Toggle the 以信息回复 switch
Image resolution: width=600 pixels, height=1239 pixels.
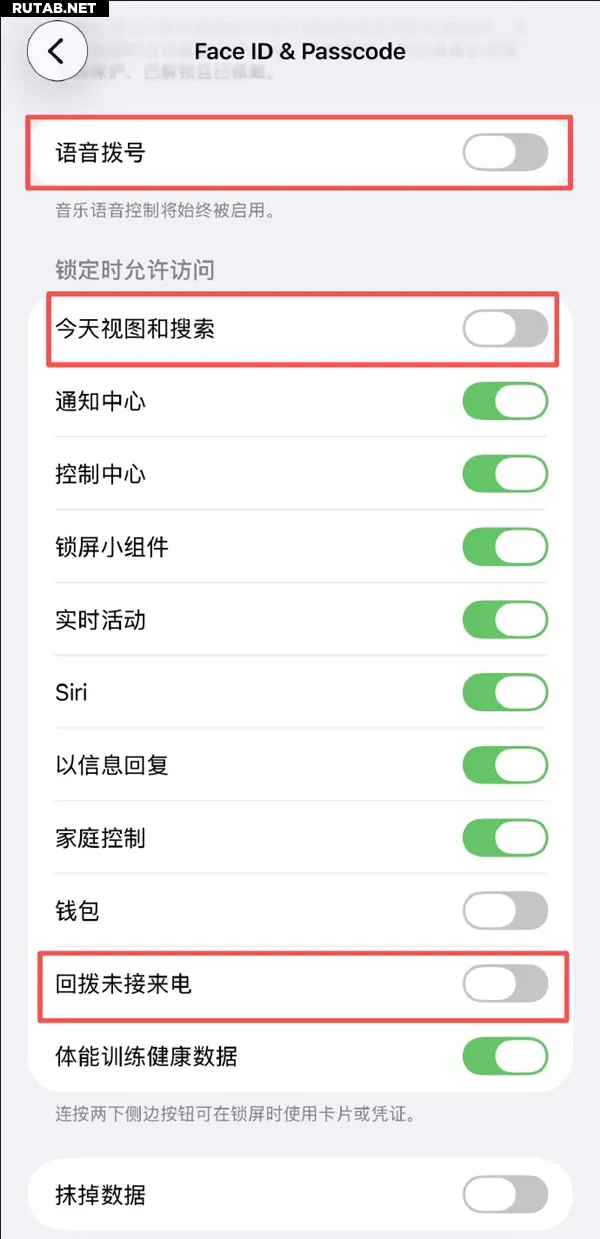click(505, 765)
